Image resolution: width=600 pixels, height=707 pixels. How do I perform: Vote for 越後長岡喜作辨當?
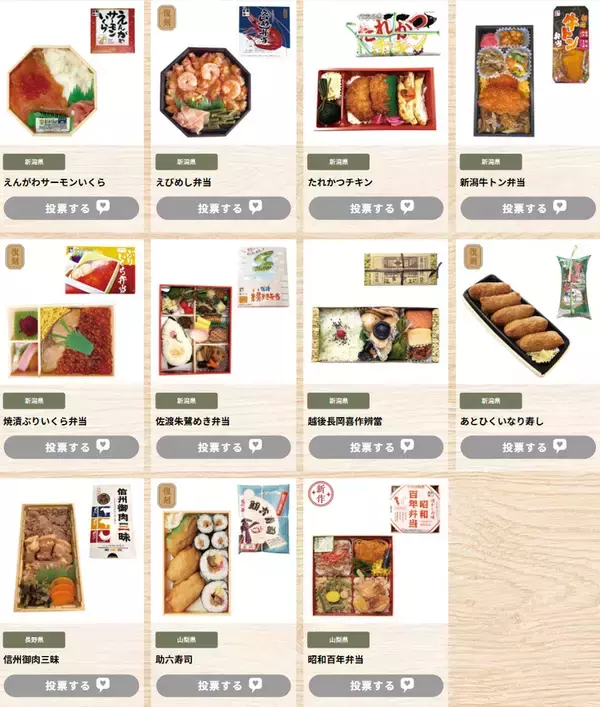point(375,447)
